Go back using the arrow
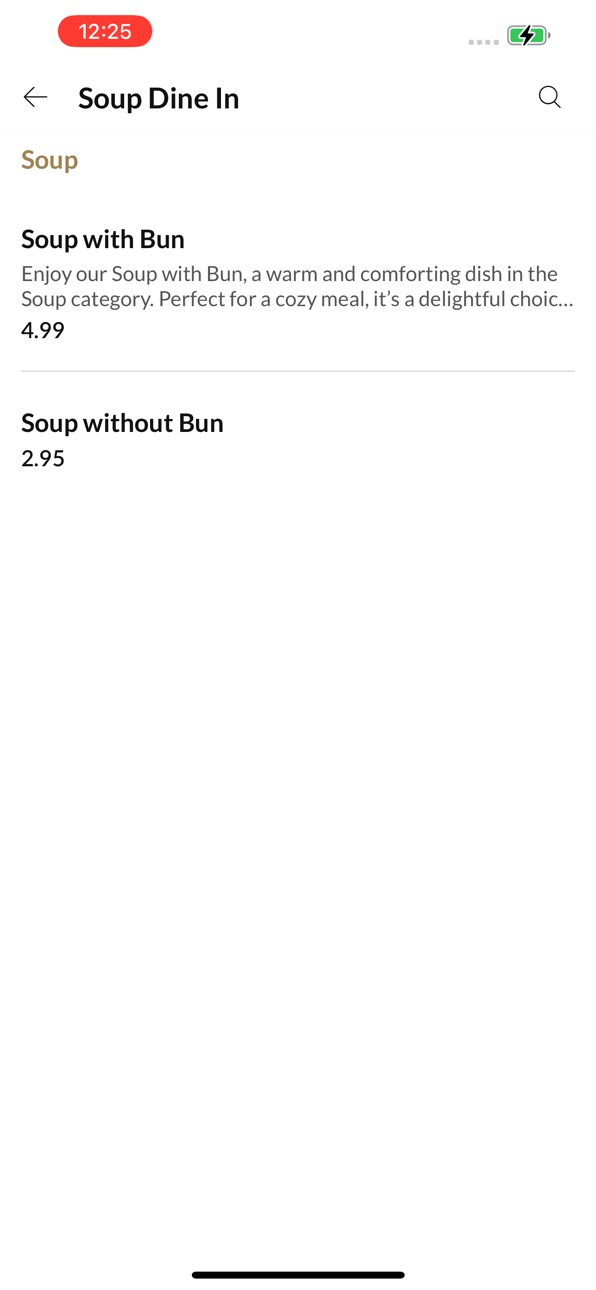The width and height of the screenshot is (596, 1290). (36, 97)
